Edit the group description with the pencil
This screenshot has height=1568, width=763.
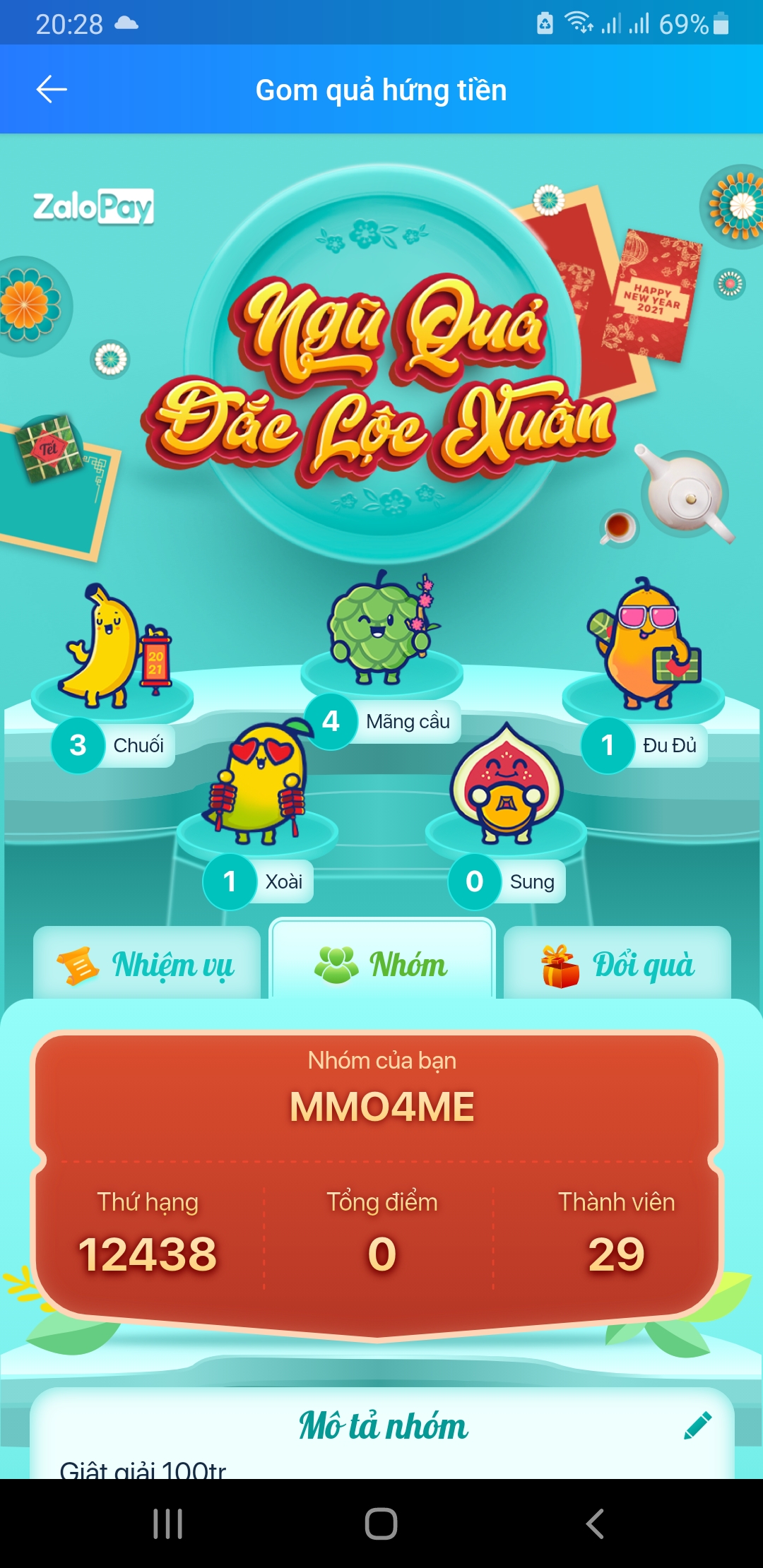click(x=697, y=1425)
